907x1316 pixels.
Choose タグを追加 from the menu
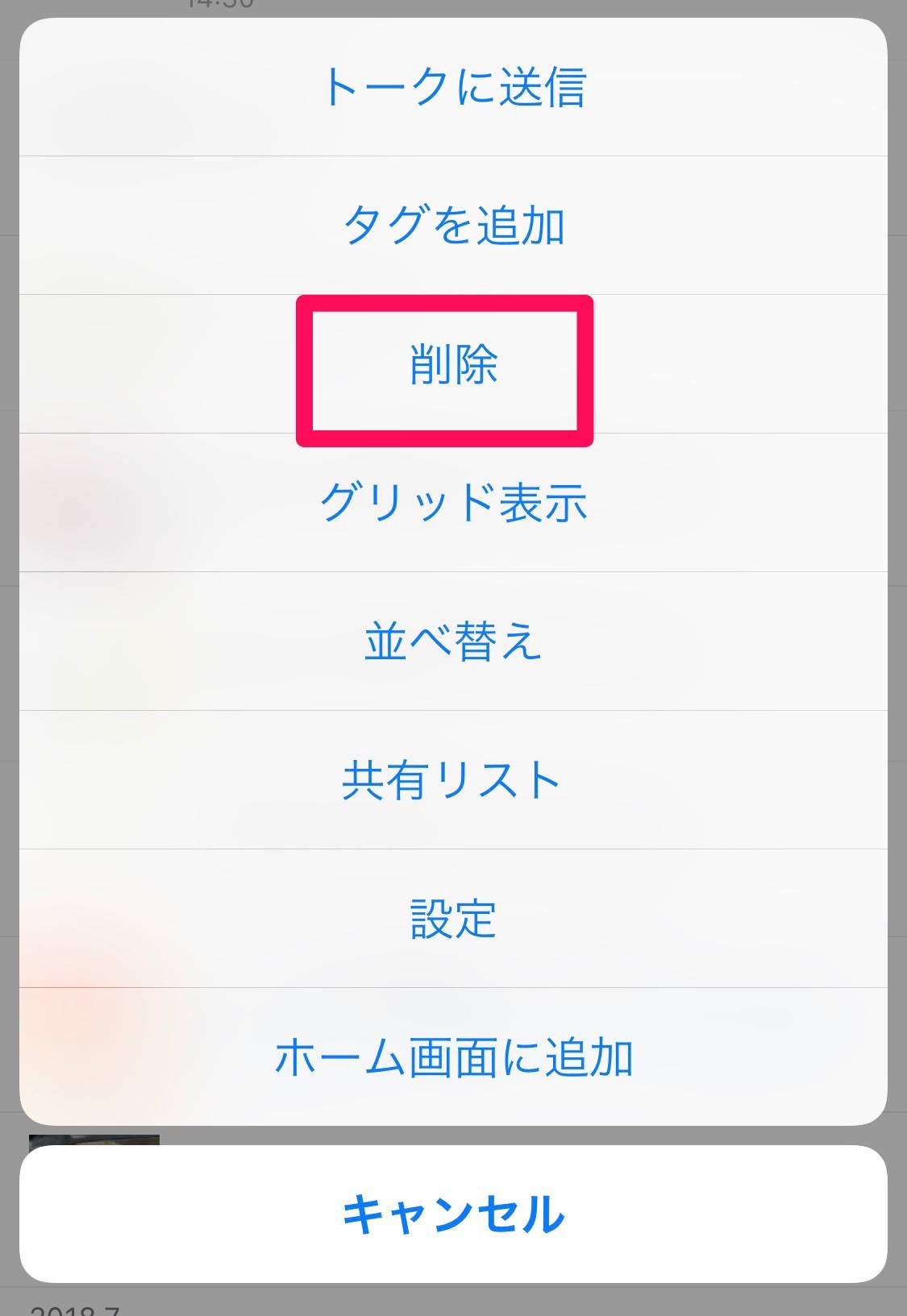(x=453, y=226)
